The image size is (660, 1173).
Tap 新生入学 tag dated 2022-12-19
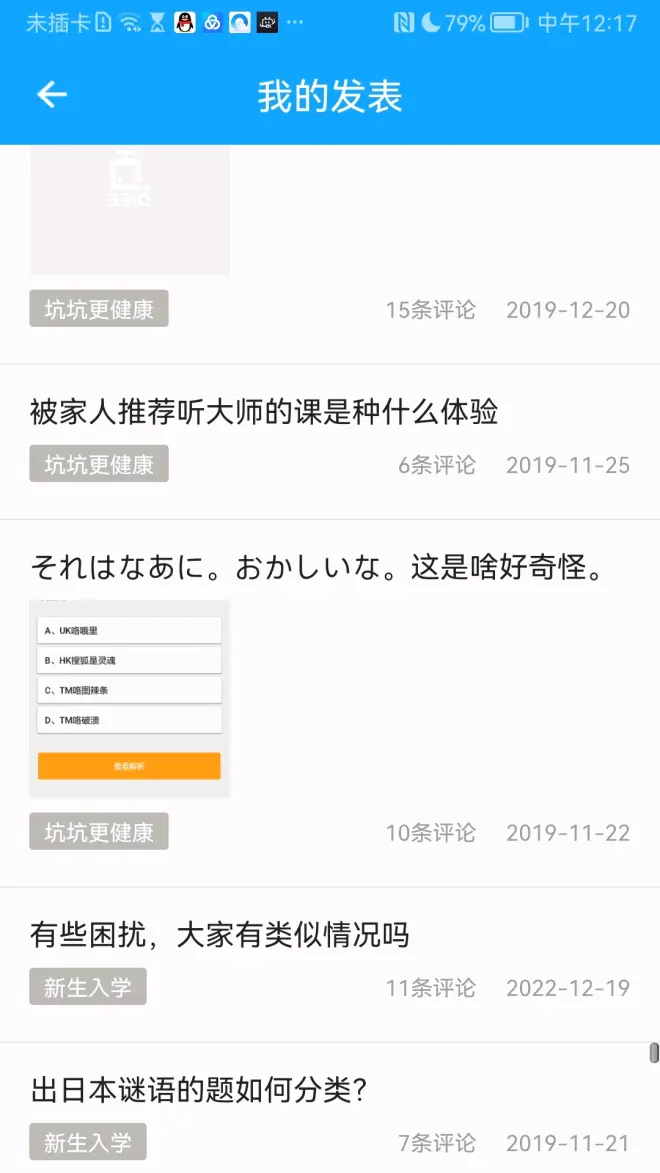[x=88, y=987]
